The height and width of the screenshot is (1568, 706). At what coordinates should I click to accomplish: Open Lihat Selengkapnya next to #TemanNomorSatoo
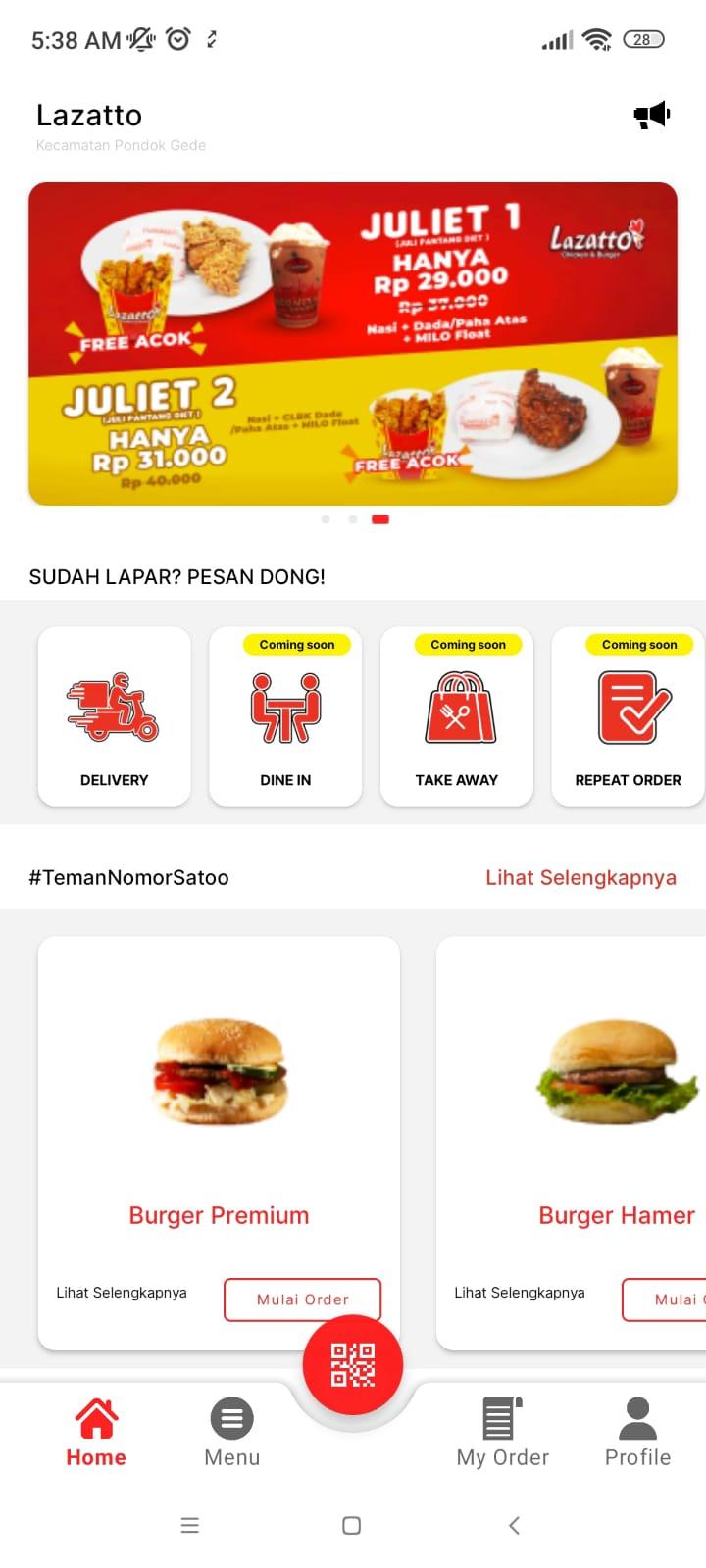(580, 877)
